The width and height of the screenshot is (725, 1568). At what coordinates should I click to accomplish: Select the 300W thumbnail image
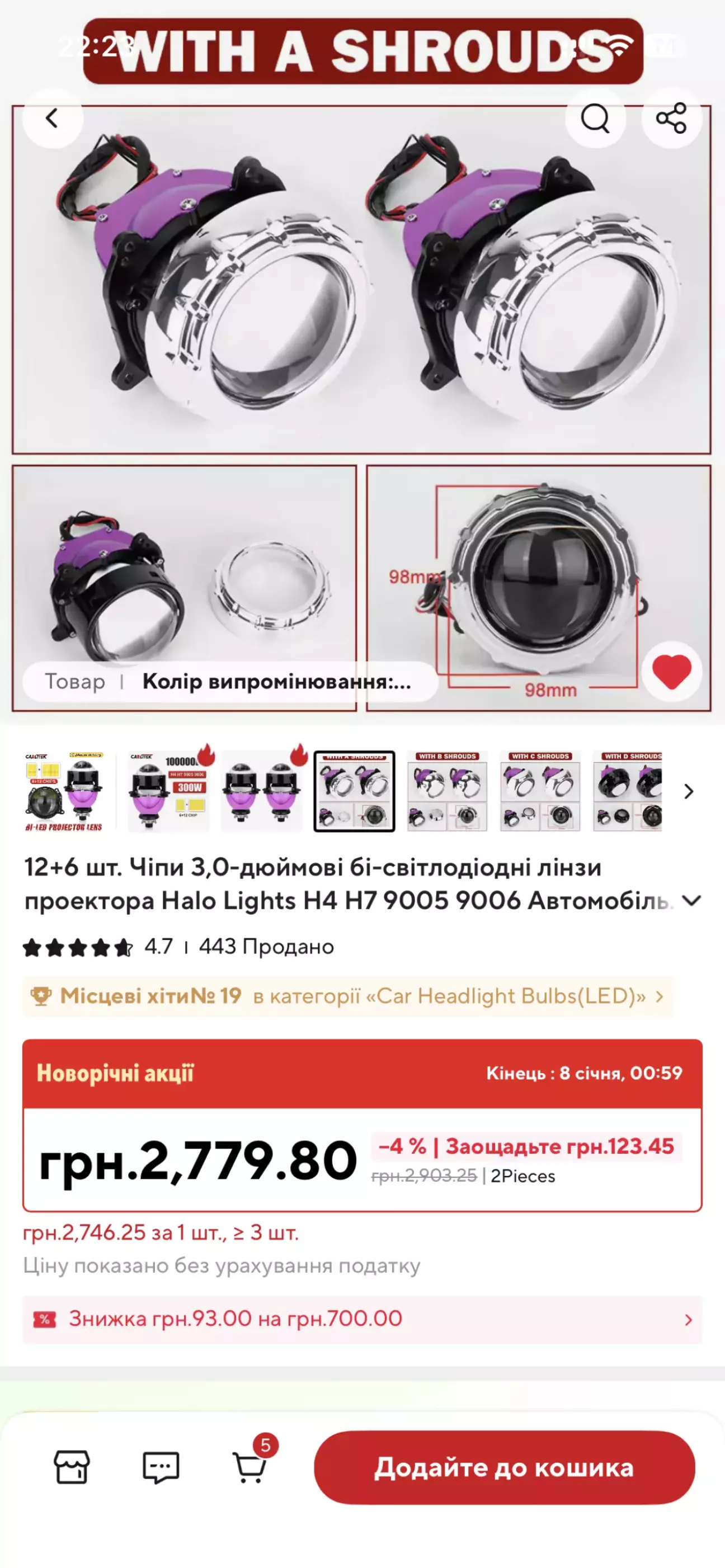click(168, 791)
